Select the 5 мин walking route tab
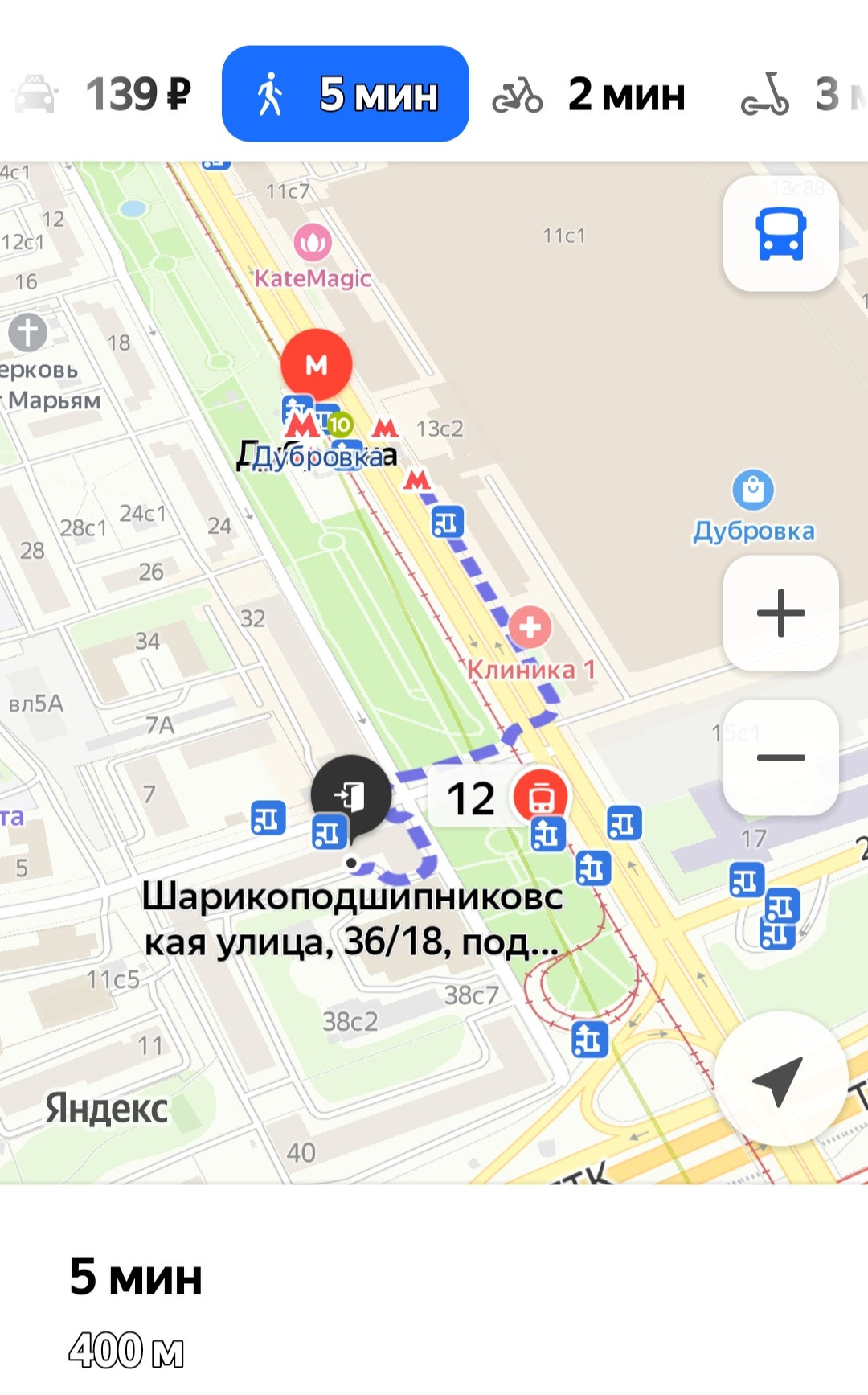Screen dimensions: 868x1395 point(346,94)
